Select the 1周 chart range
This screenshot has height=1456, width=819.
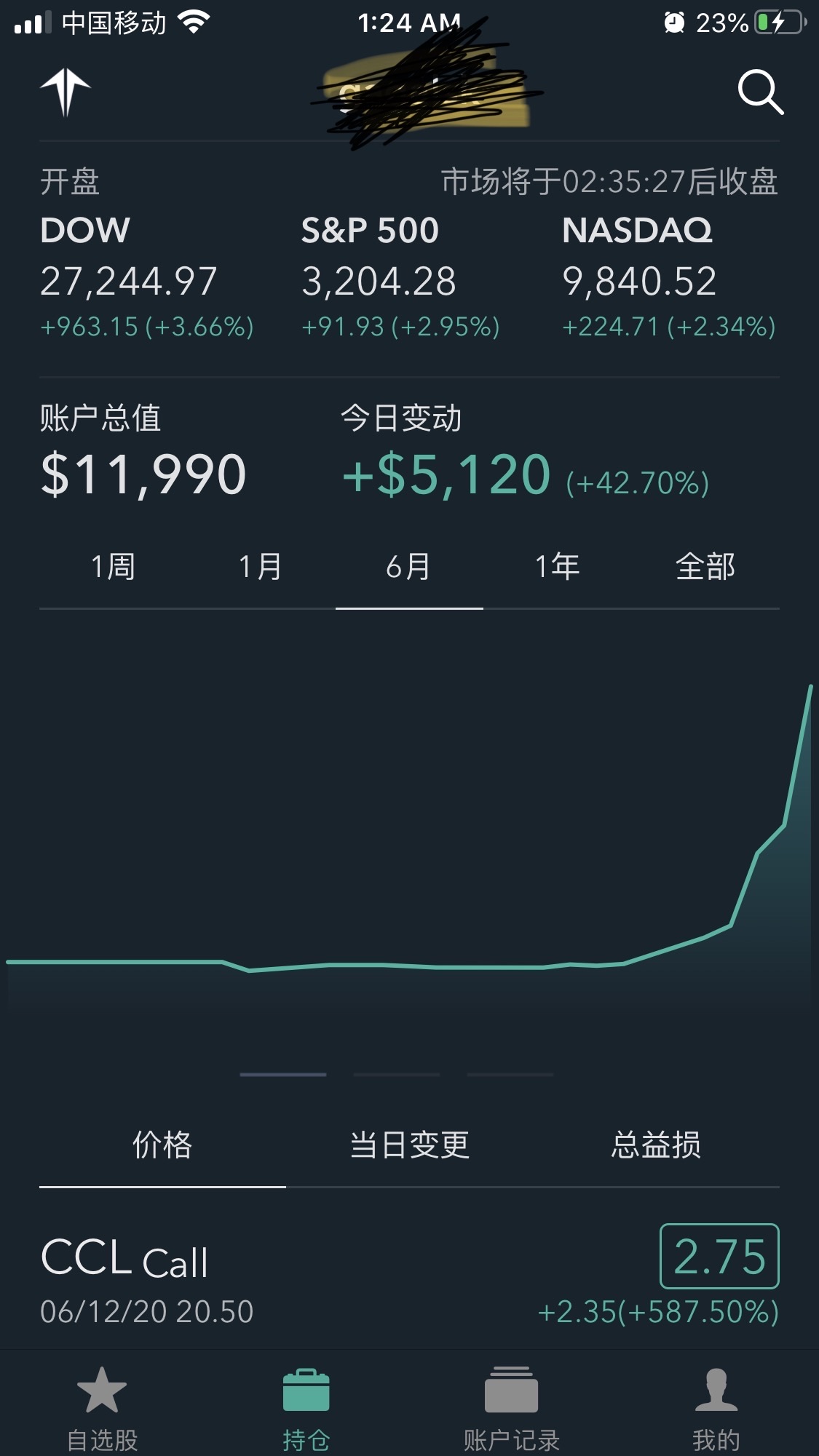[x=114, y=567]
